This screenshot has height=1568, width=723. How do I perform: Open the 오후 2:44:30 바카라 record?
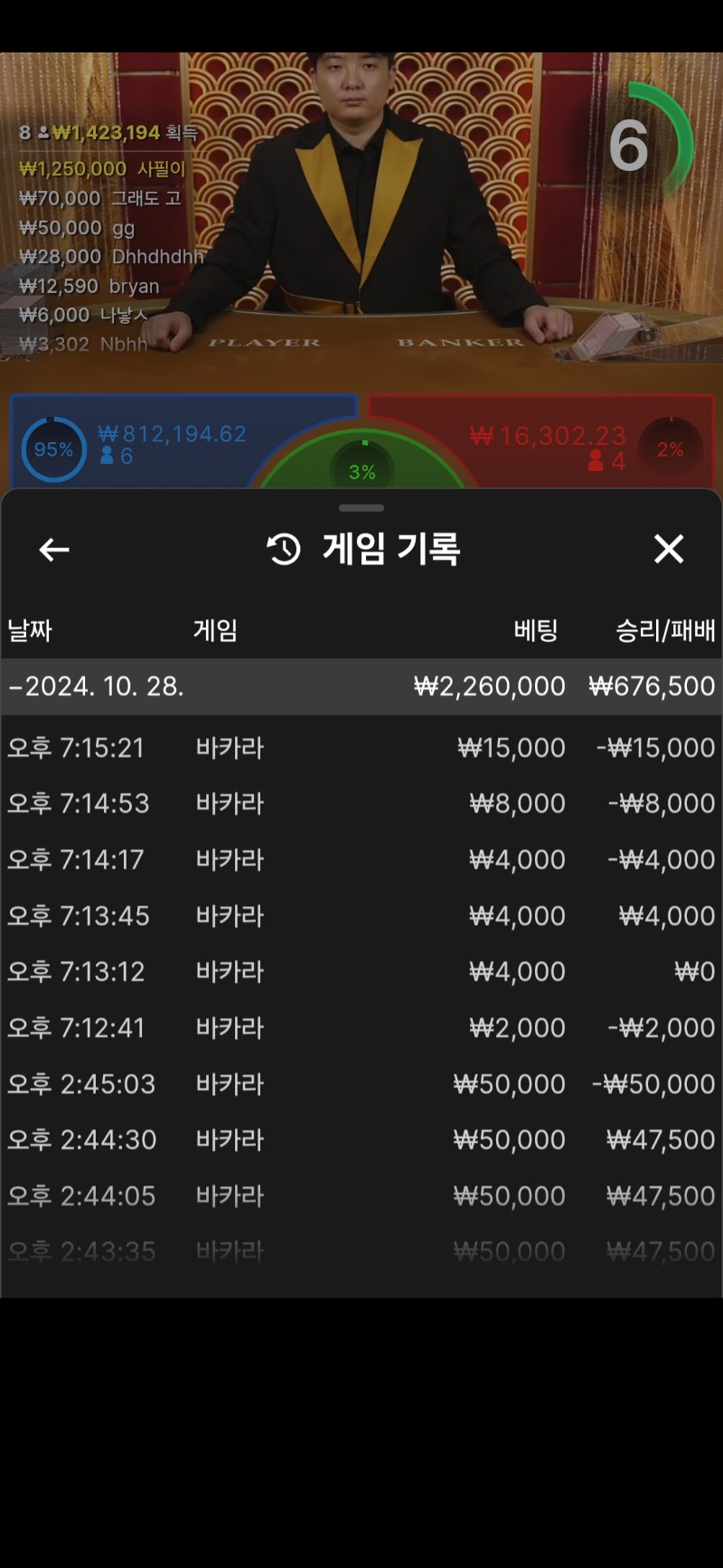pos(361,1140)
